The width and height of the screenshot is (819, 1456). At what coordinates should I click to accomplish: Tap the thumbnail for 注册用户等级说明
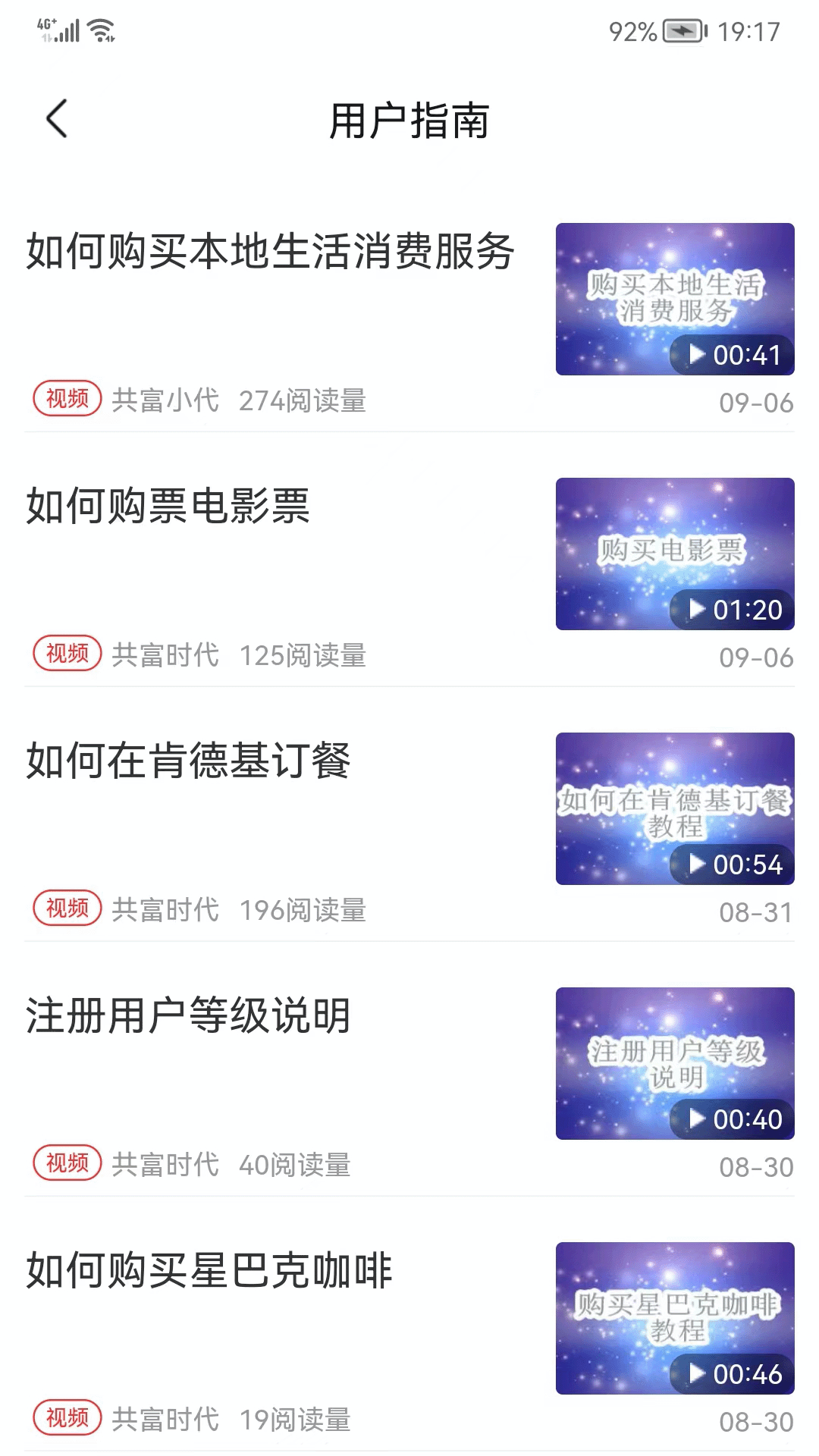click(x=674, y=1064)
